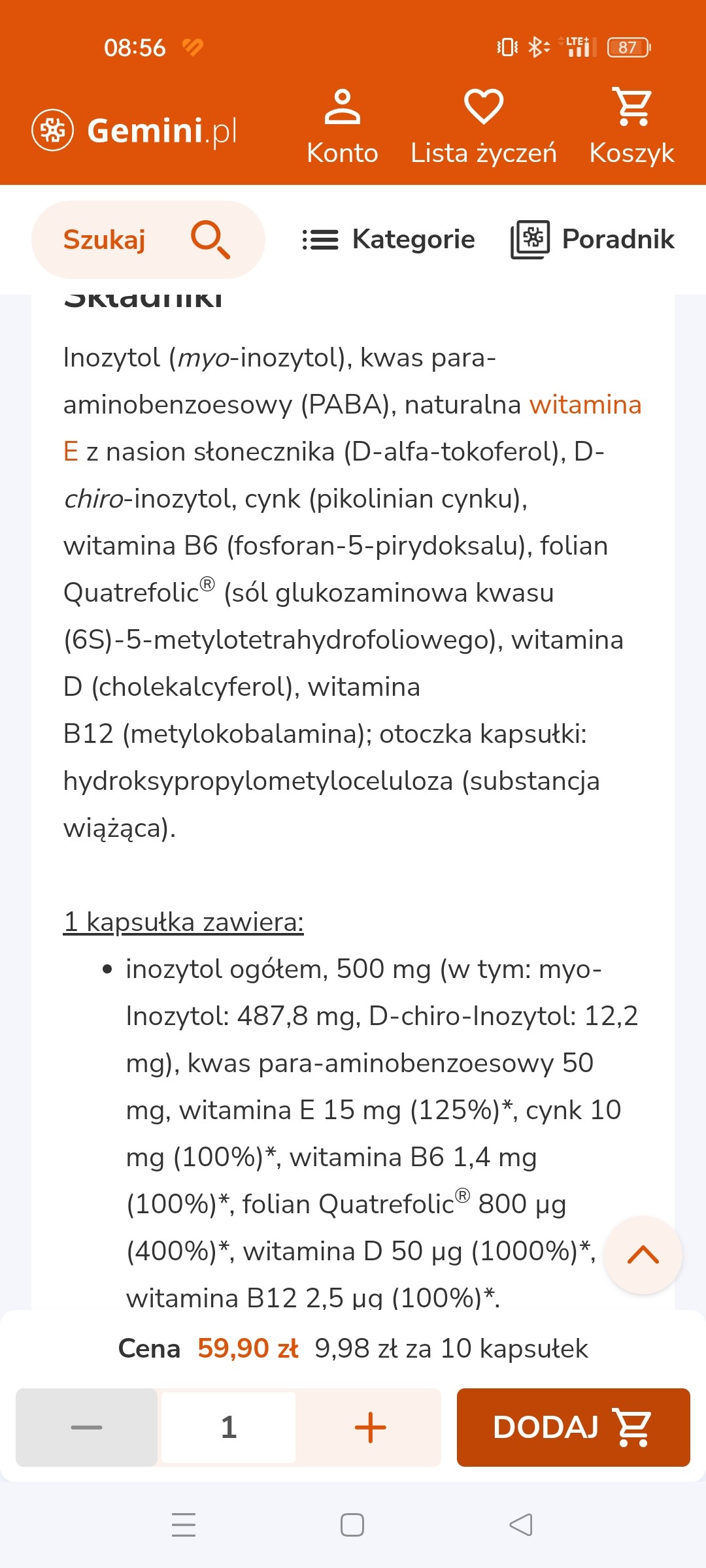Screen dimensions: 706x1568
Task: Open the Gemini.pl home logo
Action: [135, 130]
